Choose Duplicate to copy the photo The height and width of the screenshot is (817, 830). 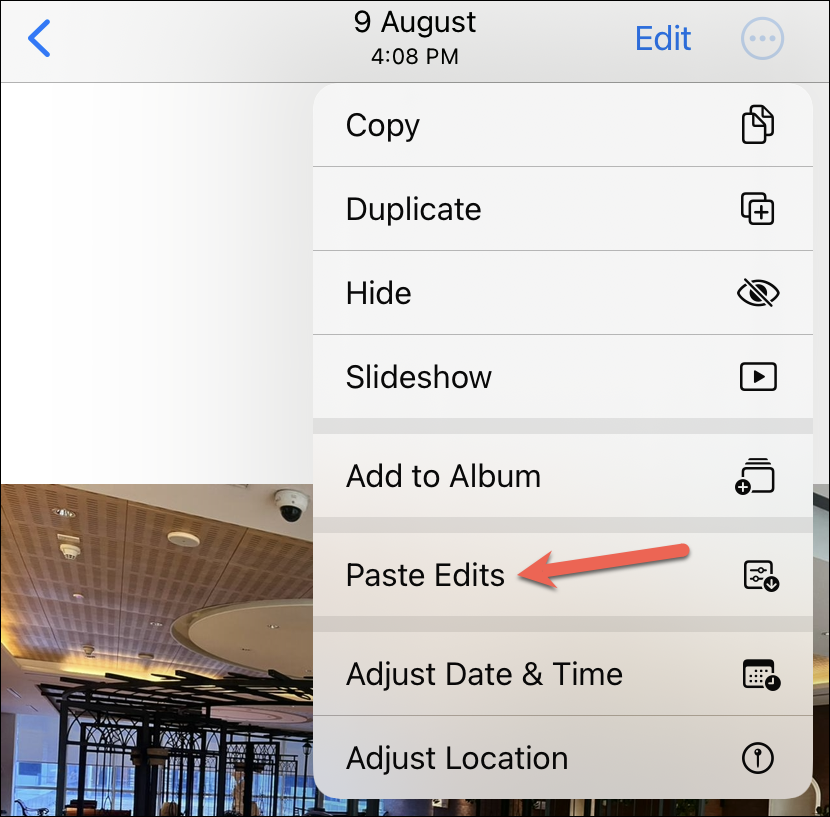[562, 210]
